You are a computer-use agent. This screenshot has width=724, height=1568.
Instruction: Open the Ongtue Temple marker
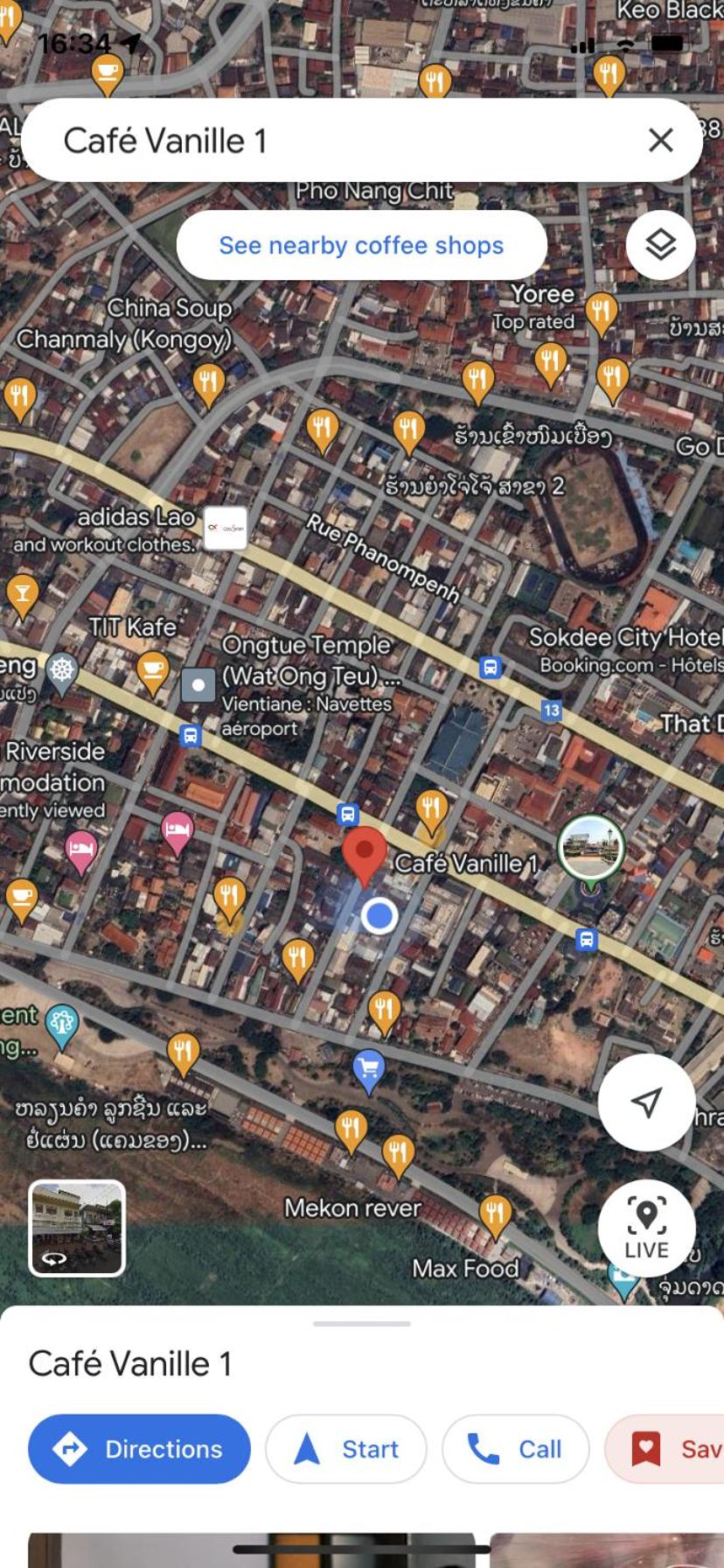pyautogui.click(x=198, y=685)
